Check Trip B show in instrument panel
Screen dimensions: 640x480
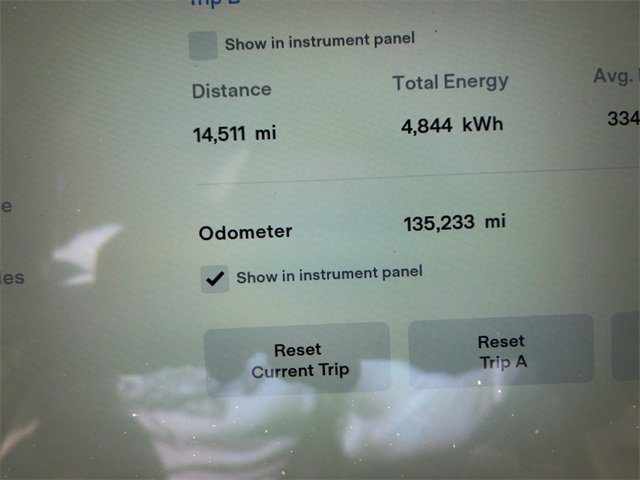point(203,45)
